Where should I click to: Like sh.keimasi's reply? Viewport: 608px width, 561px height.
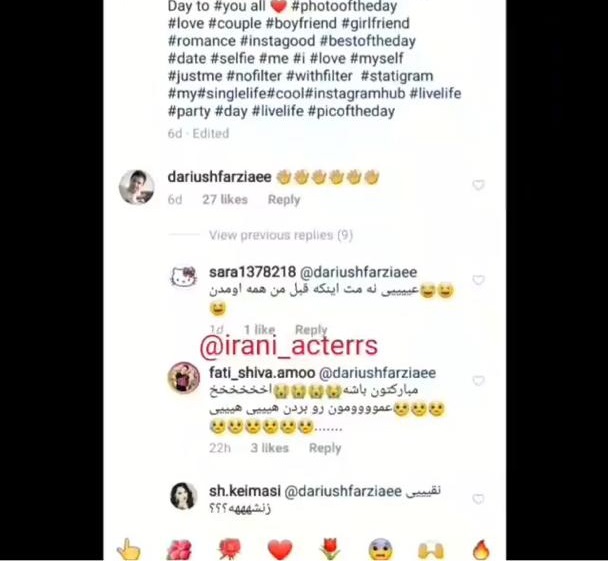478,499
